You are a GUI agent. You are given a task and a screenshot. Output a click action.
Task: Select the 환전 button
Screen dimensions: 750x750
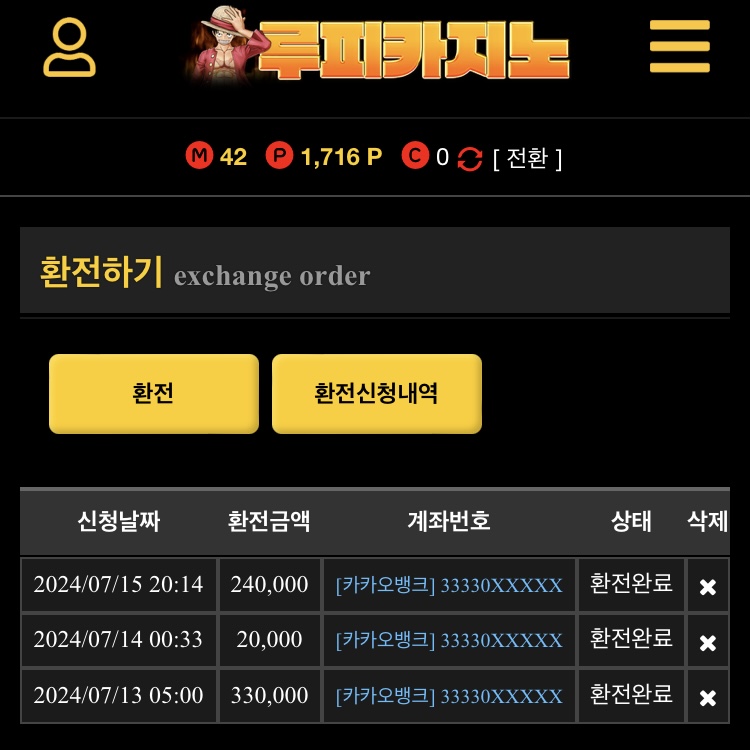153,393
